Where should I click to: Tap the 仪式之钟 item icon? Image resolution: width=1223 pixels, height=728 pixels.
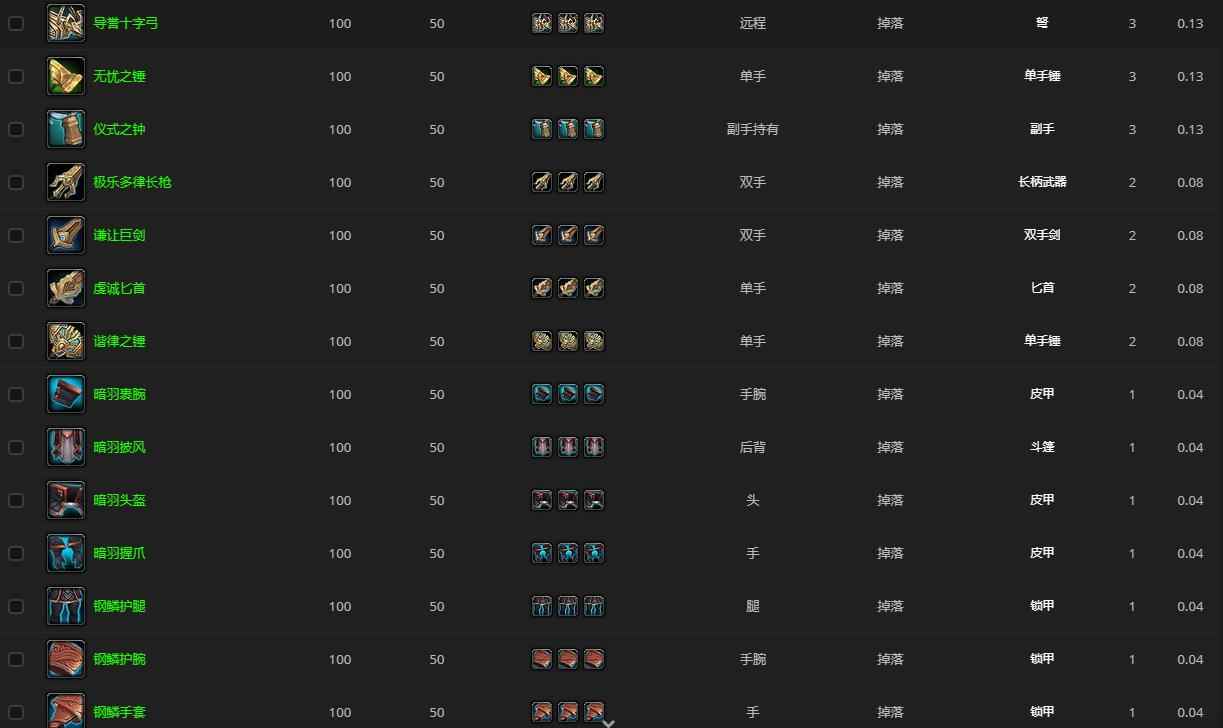(66, 129)
